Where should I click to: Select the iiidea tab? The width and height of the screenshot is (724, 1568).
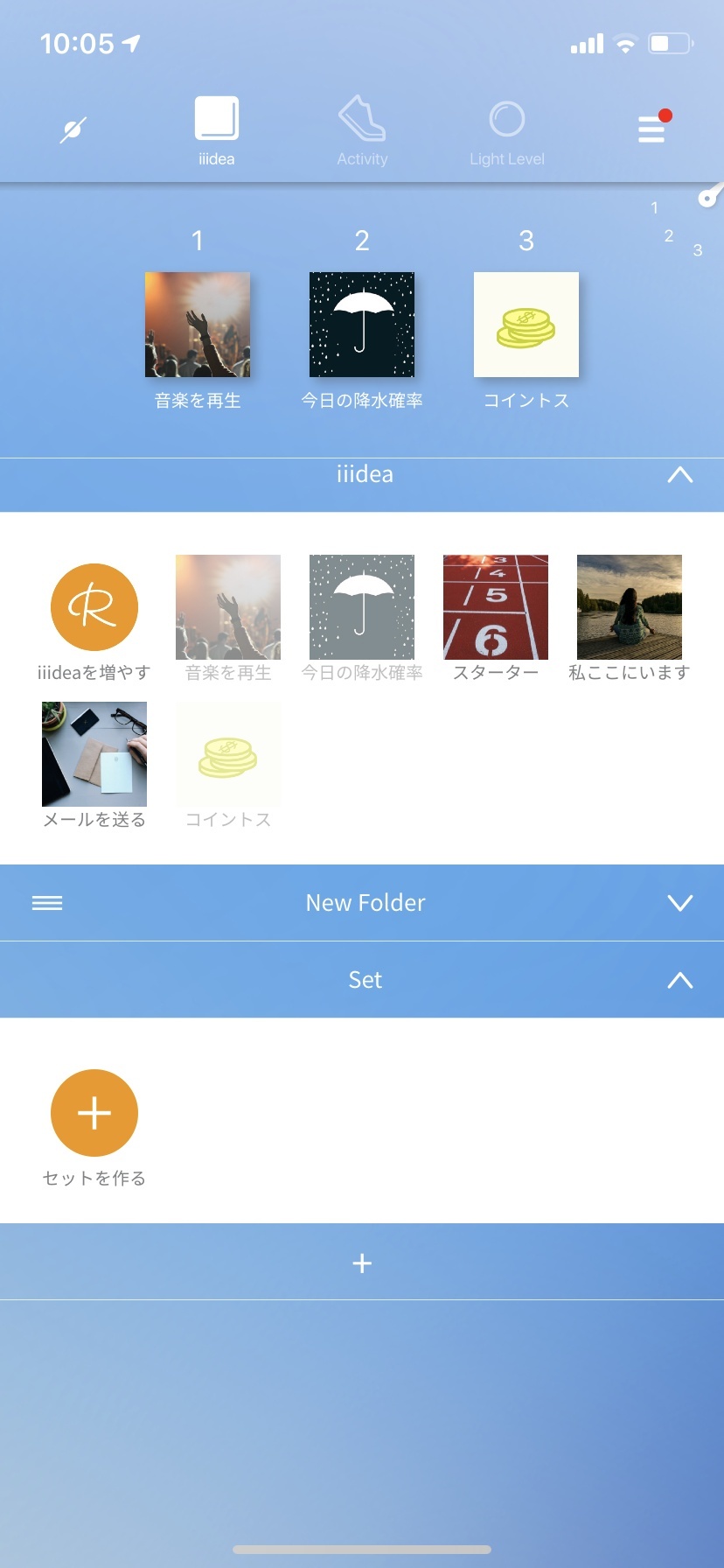217,131
